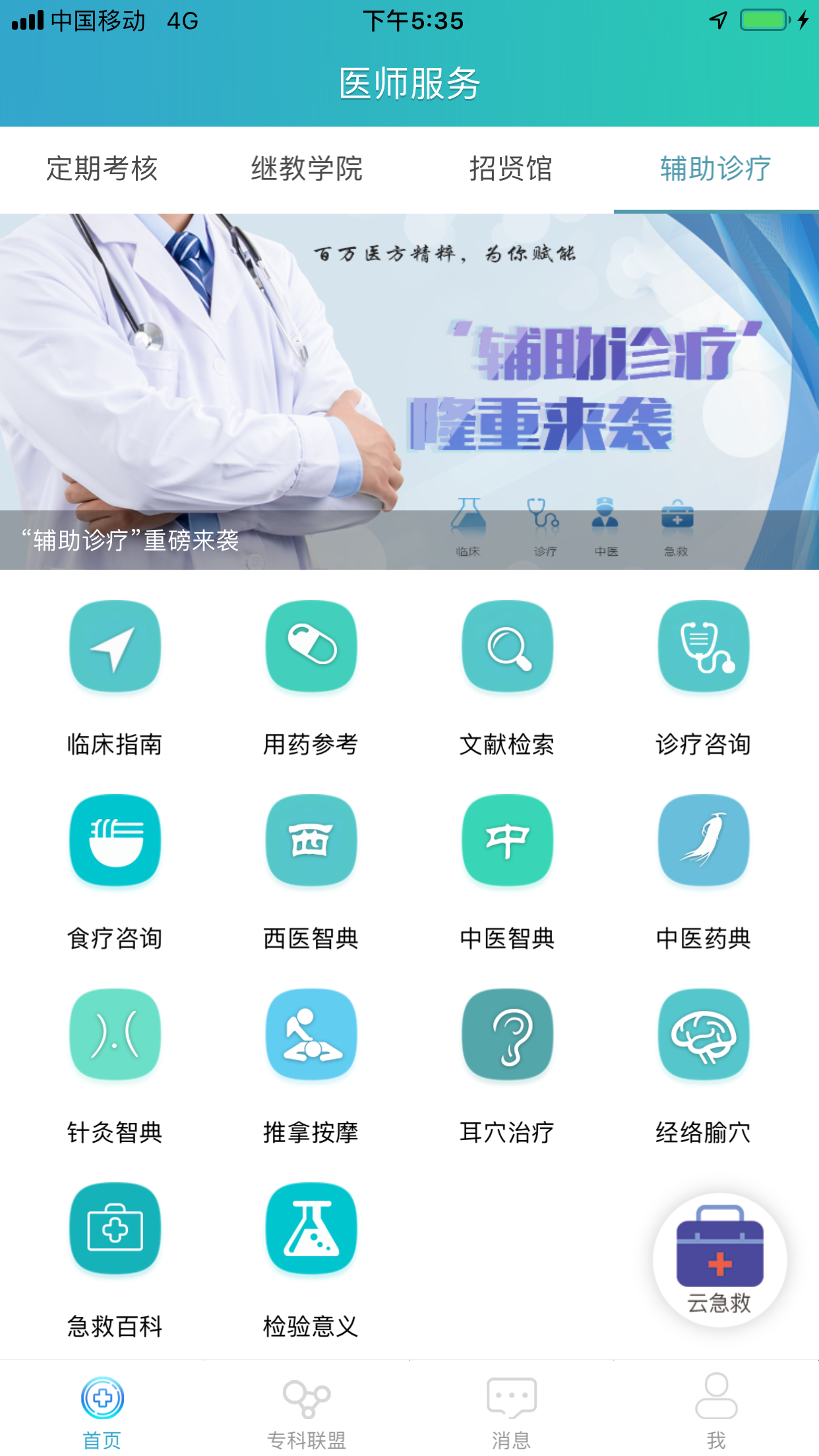Image resolution: width=819 pixels, height=1456 pixels.
Task: Open the 辅助诊疗重磅来袭 banner
Action: (409, 391)
